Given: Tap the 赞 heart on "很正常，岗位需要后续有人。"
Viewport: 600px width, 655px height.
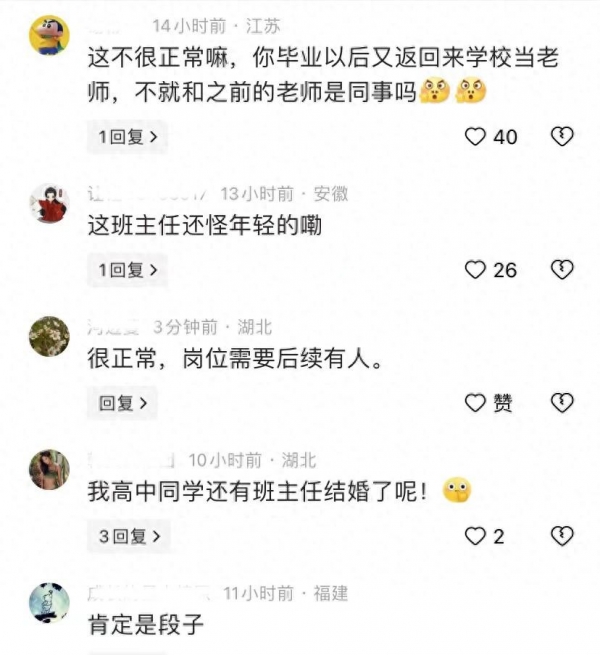Looking at the screenshot, I should [x=476, y=403].
